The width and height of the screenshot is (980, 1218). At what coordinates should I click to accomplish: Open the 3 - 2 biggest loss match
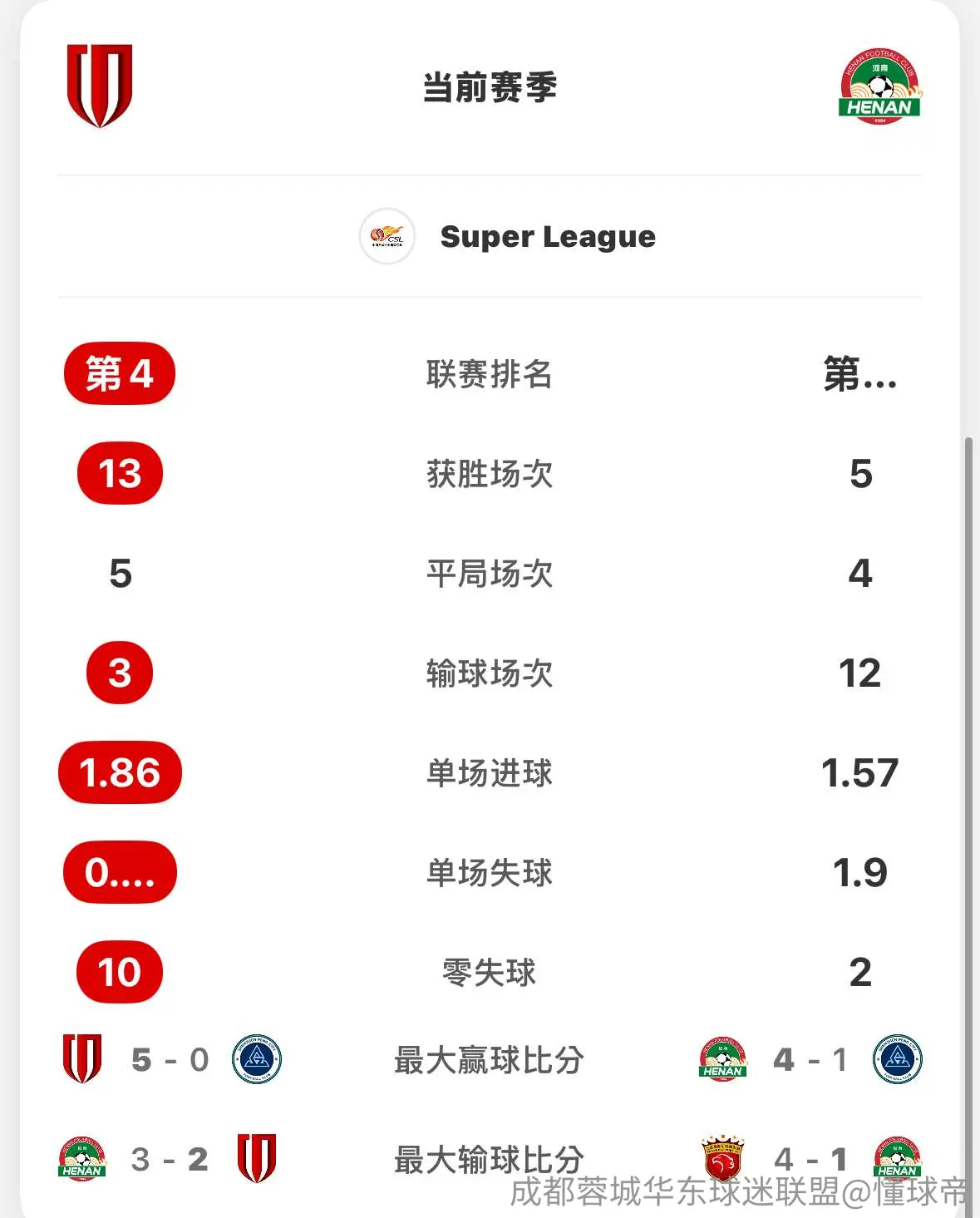point(168,1159)
